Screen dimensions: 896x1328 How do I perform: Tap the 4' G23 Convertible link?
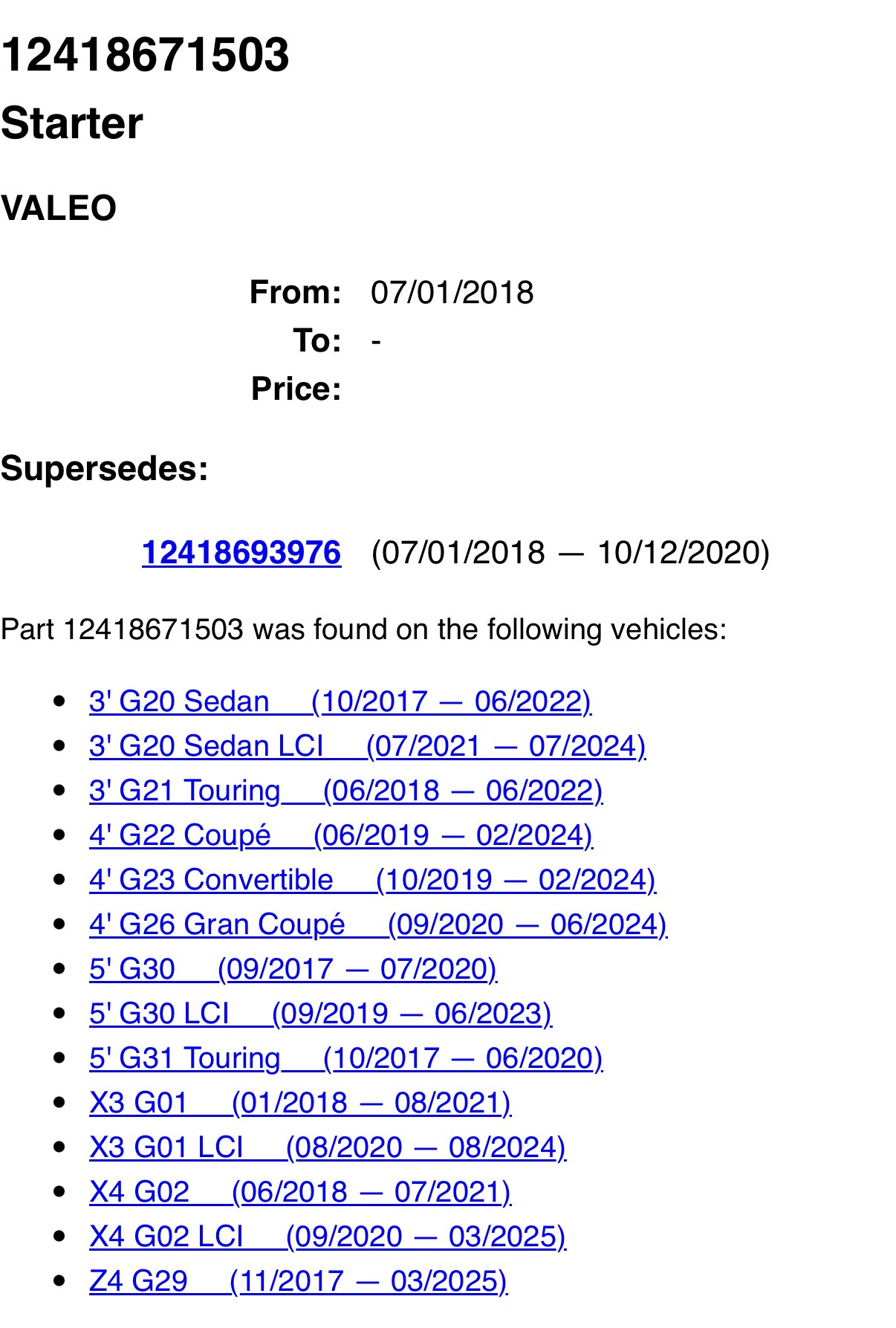pyautogui.click(x=372, y=880)
